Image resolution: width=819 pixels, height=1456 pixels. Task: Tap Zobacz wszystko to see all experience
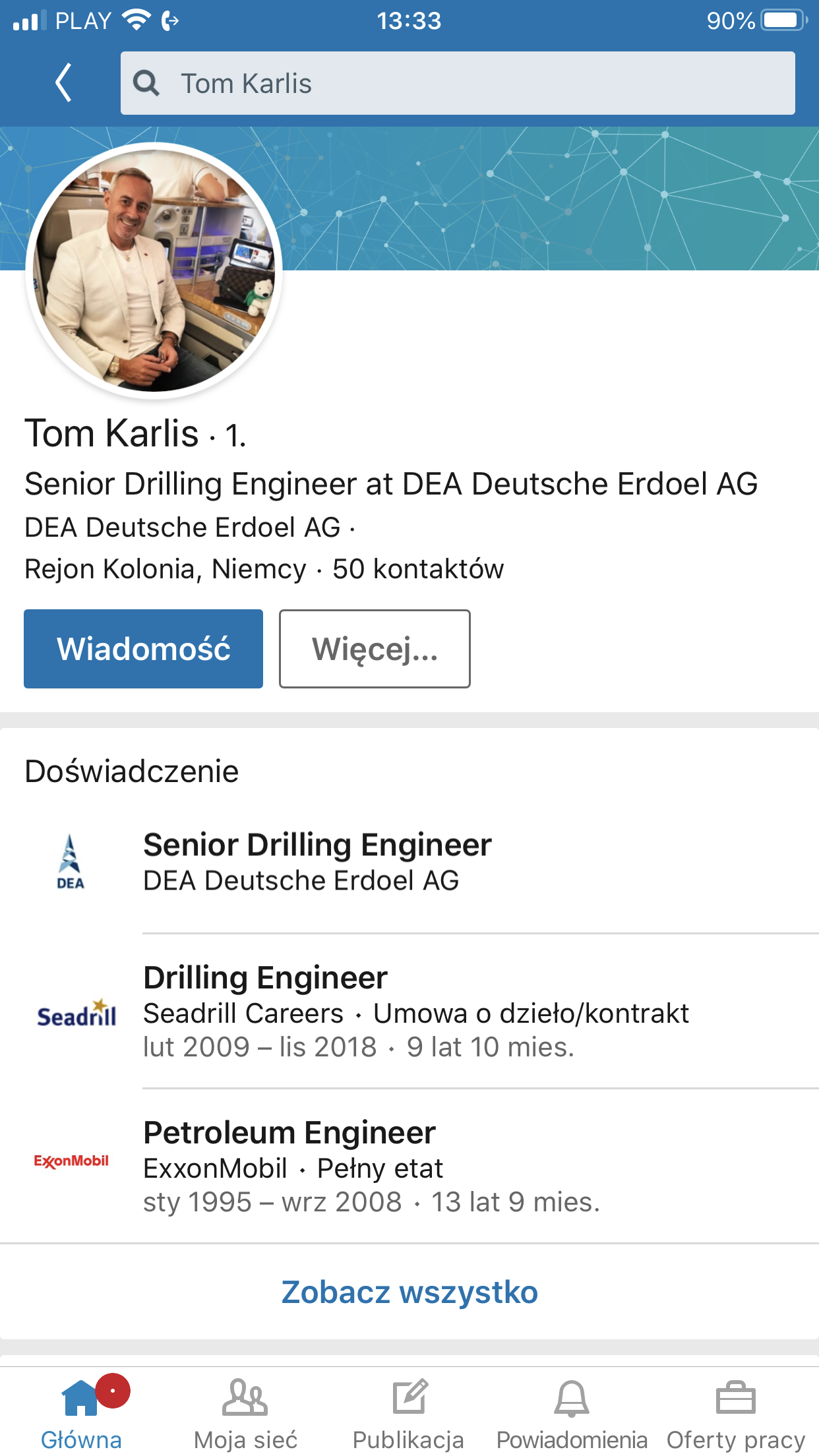pos(409,1292)
